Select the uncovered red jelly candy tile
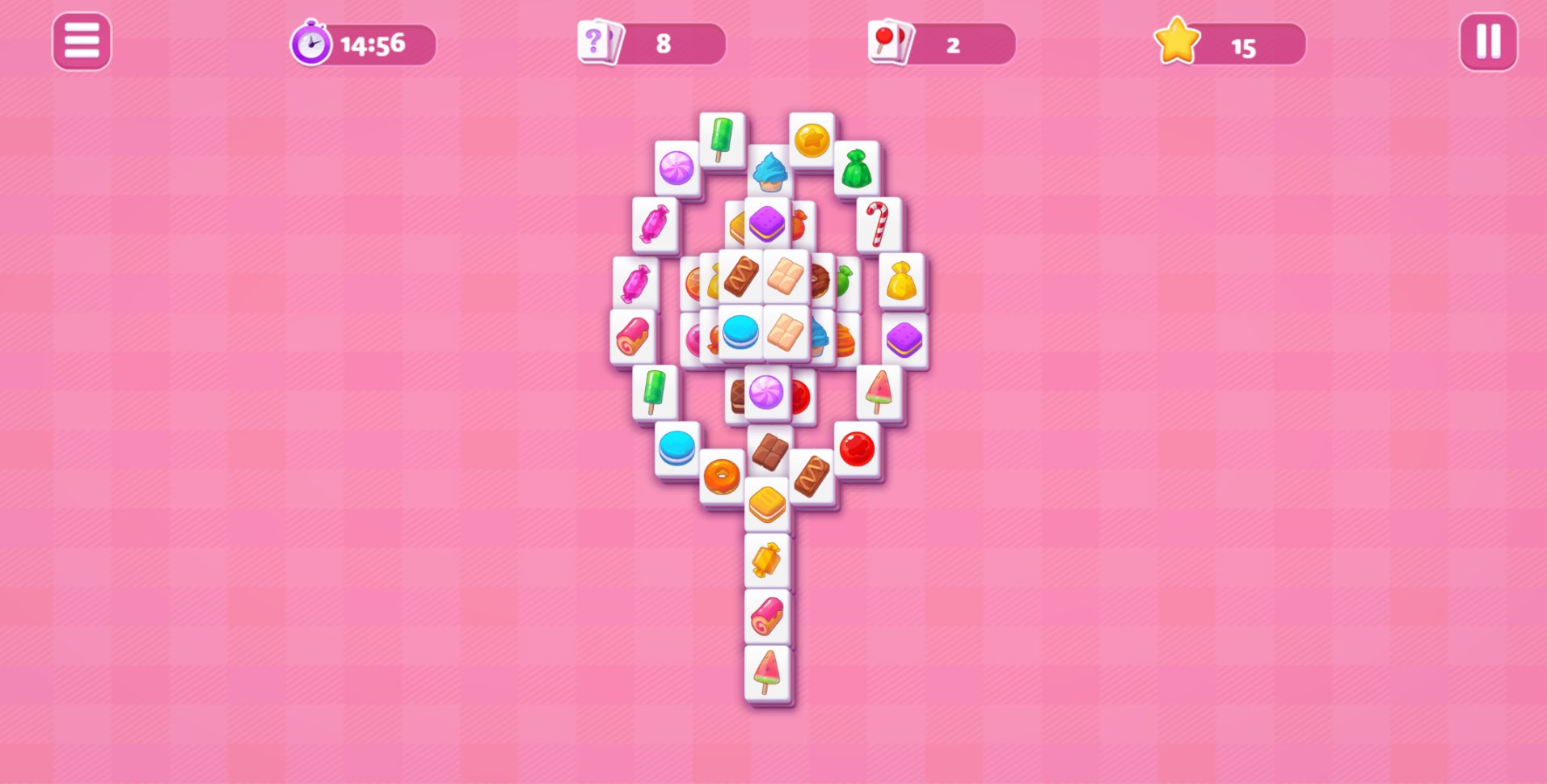Screen dimensions: 1547x784 click(x=857, y=449)
